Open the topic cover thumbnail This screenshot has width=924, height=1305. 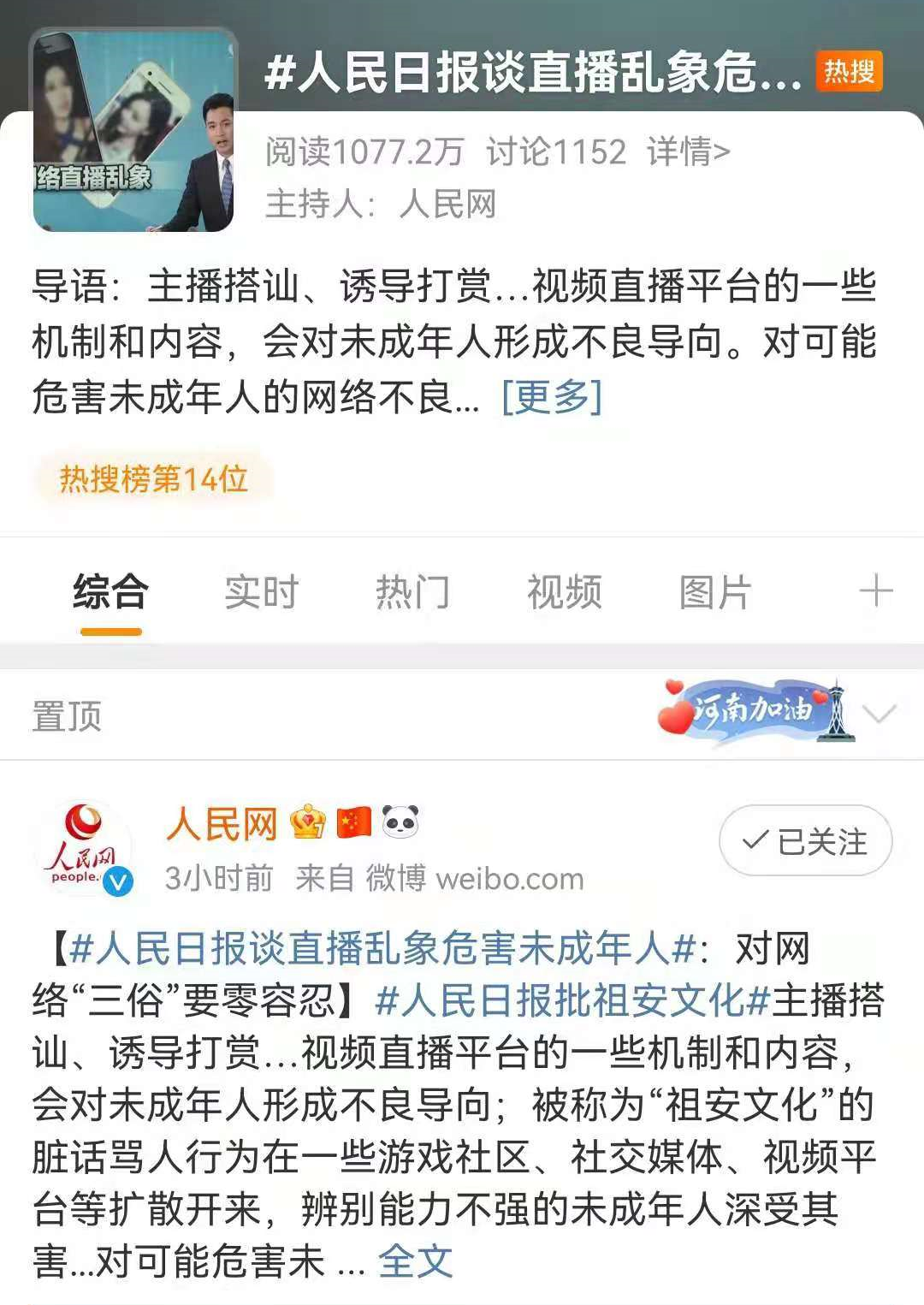pos(133,130)
